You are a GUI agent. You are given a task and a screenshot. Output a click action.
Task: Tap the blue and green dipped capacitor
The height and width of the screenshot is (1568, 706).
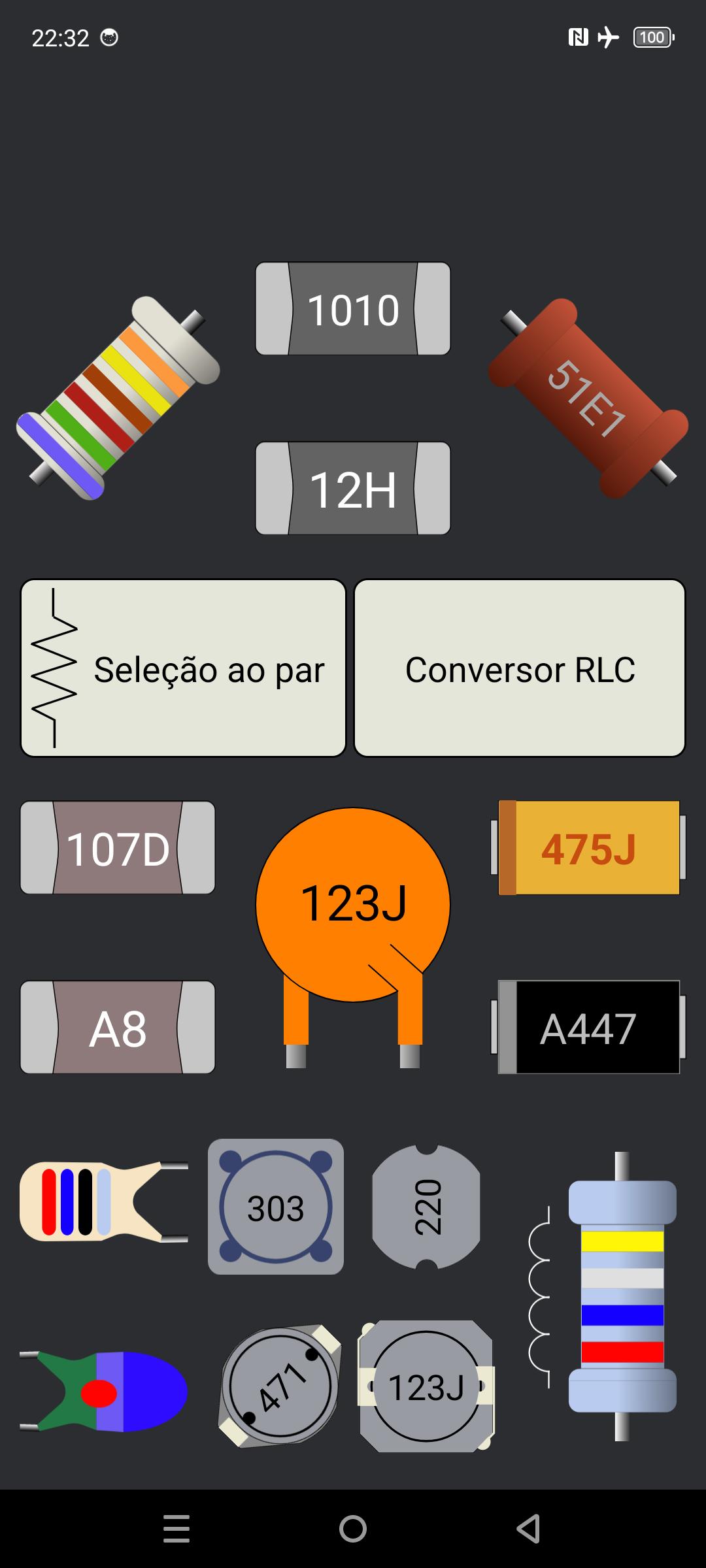pyautogui.click(x=104, y=1392)
